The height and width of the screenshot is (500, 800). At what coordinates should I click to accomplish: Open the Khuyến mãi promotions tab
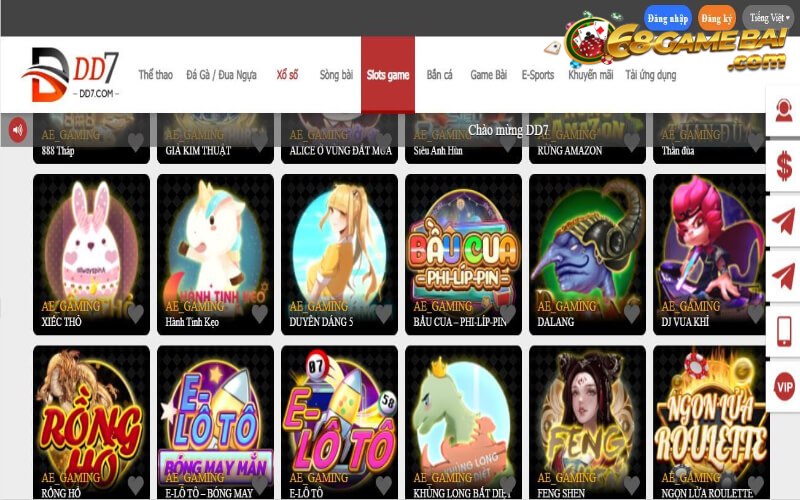590,75
